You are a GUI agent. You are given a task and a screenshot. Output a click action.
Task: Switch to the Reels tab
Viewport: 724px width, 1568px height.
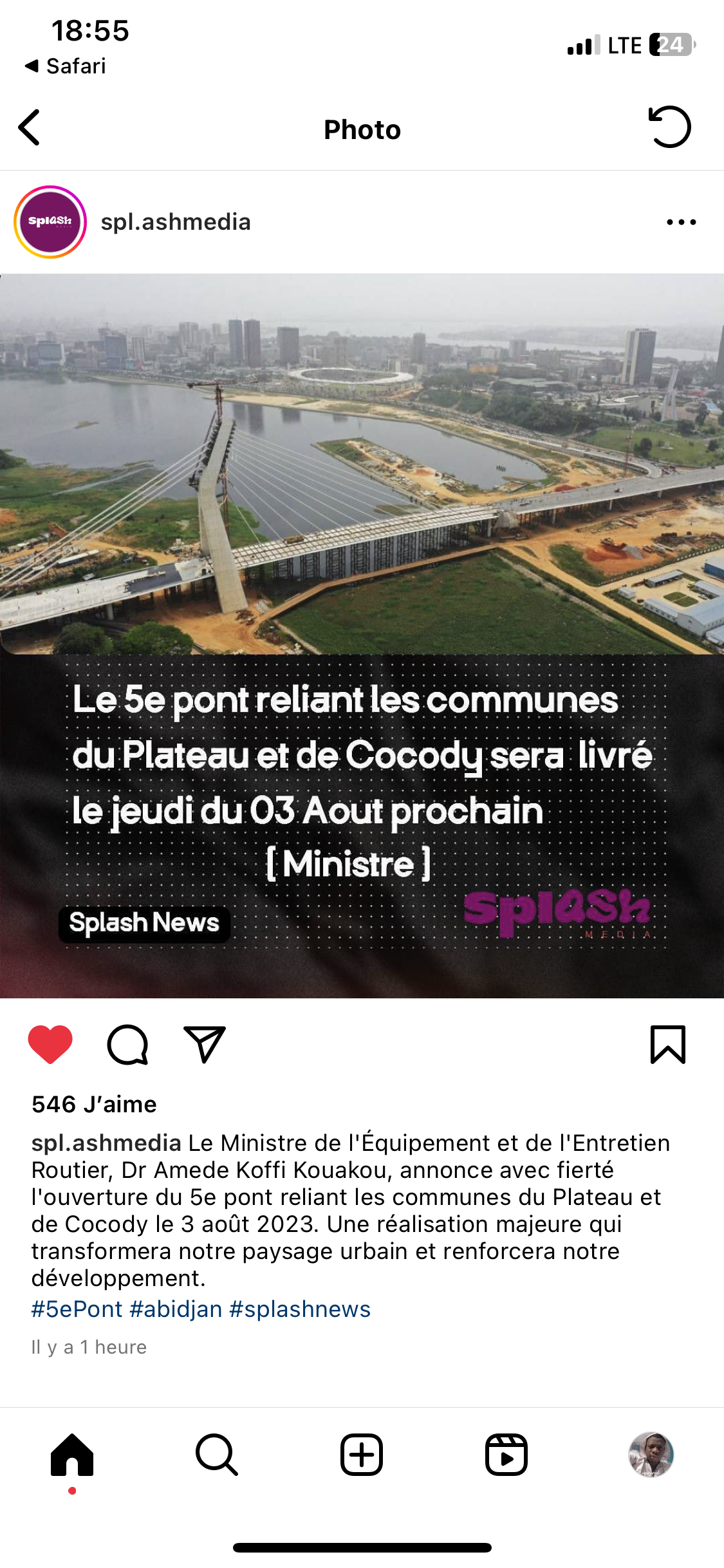click(506, 1455)
